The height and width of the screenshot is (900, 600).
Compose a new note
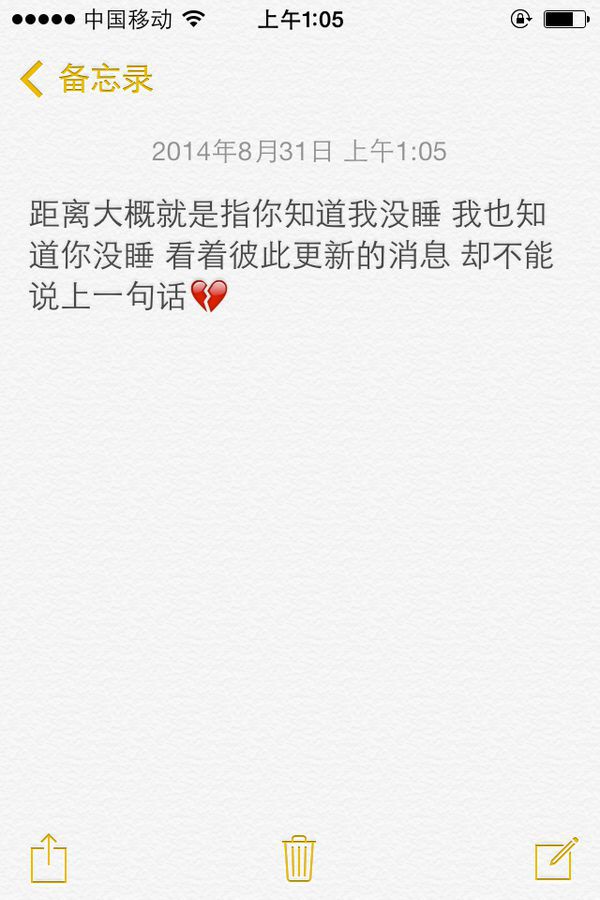coord(556,858)
